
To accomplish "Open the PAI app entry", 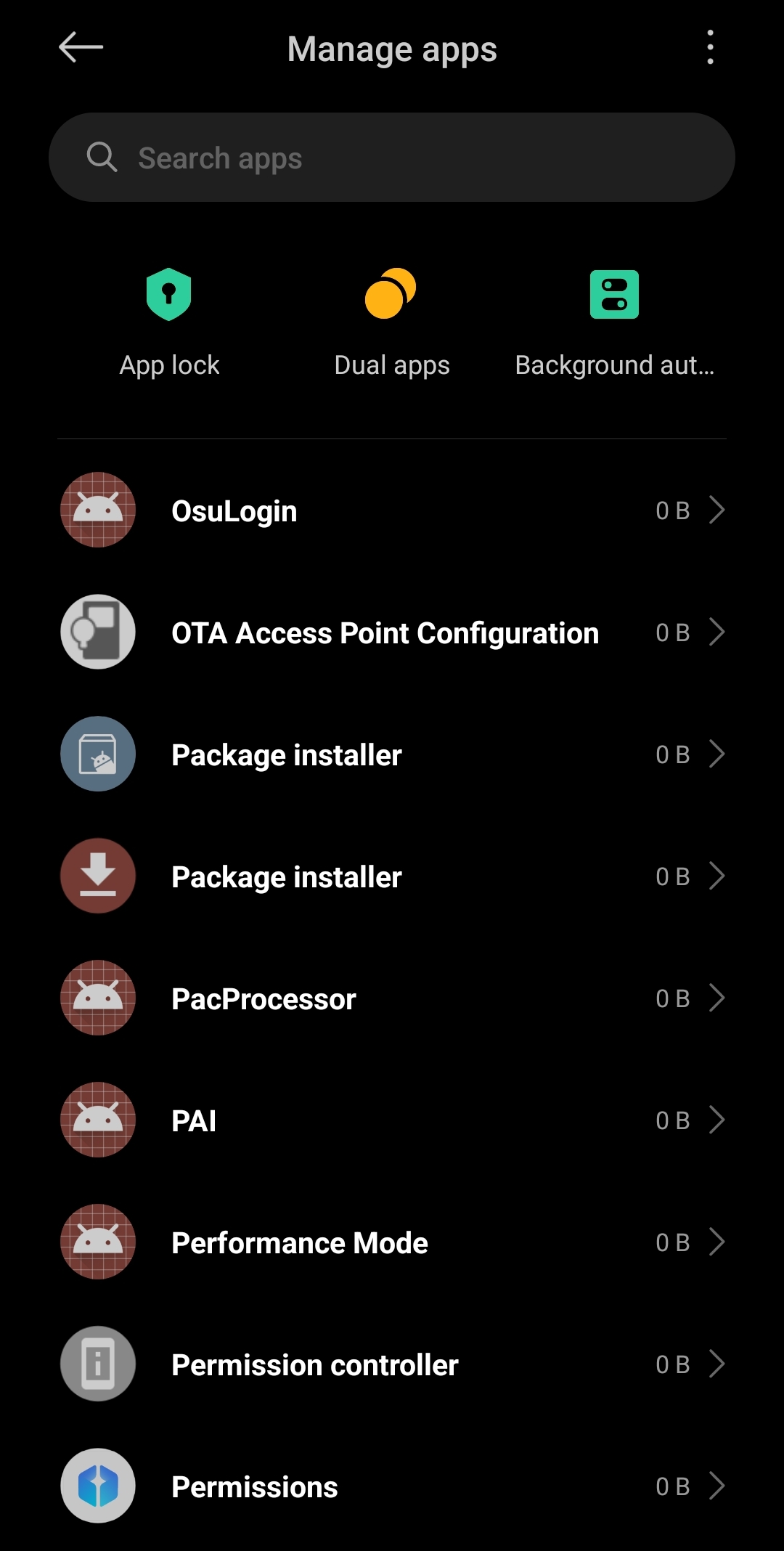I will (392, 1120).
